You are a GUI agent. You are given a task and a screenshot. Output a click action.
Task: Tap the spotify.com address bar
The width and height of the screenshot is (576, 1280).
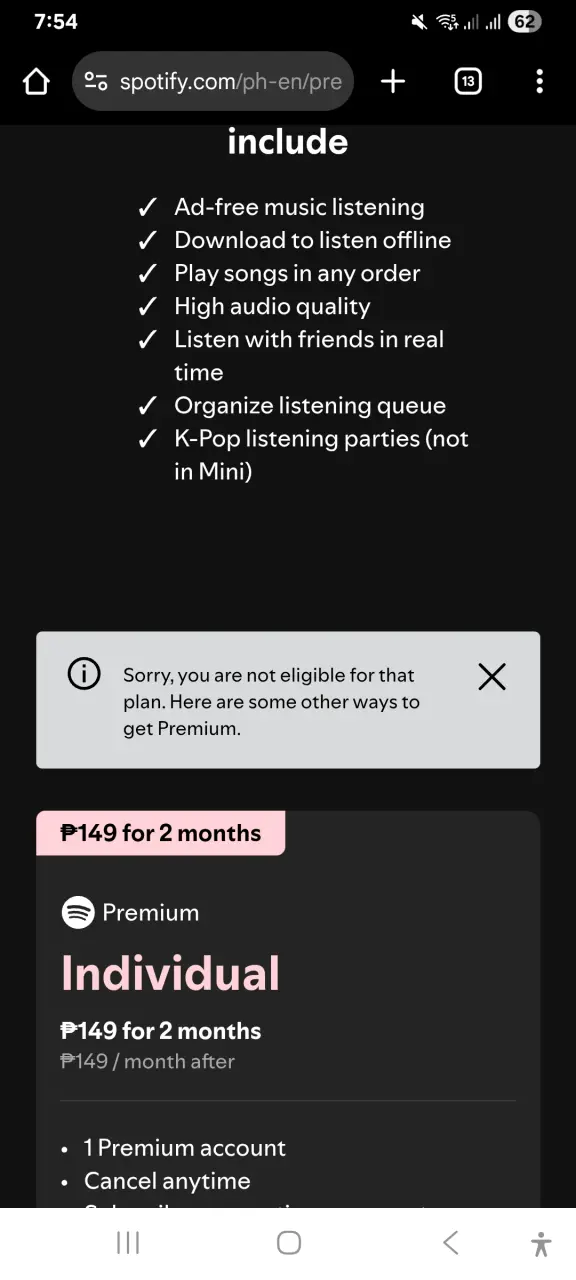click(213, 82)
